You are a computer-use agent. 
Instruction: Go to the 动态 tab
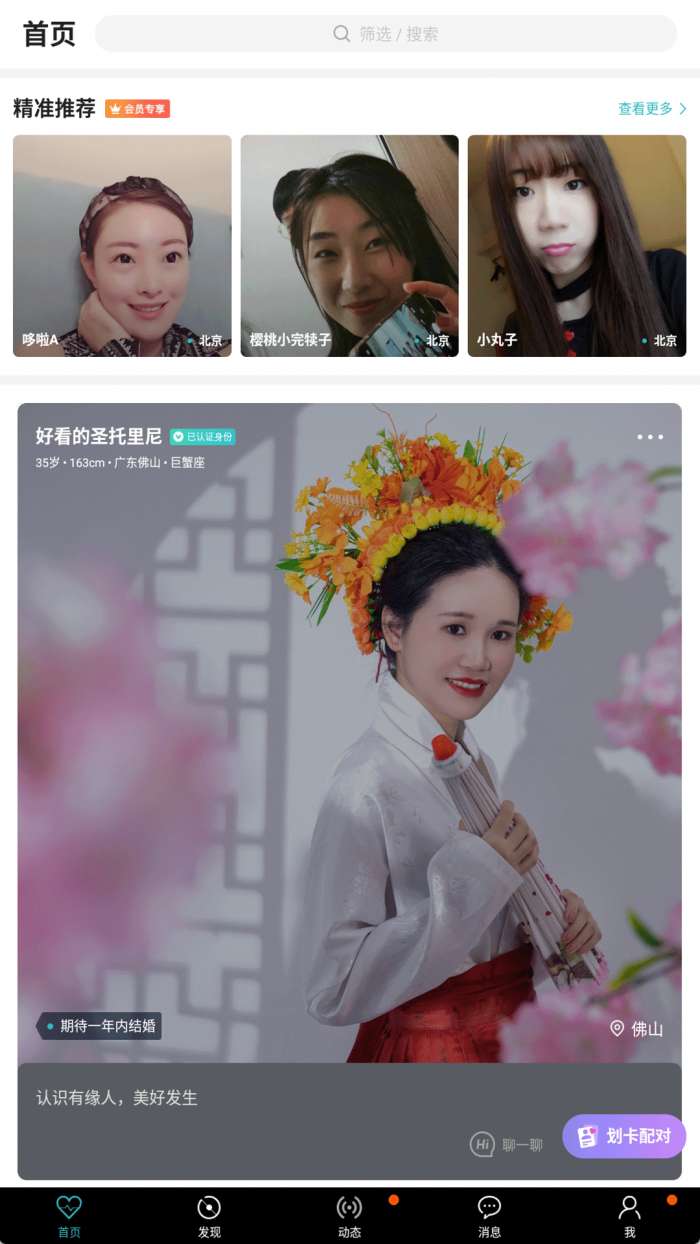[x=349, y=1216]
